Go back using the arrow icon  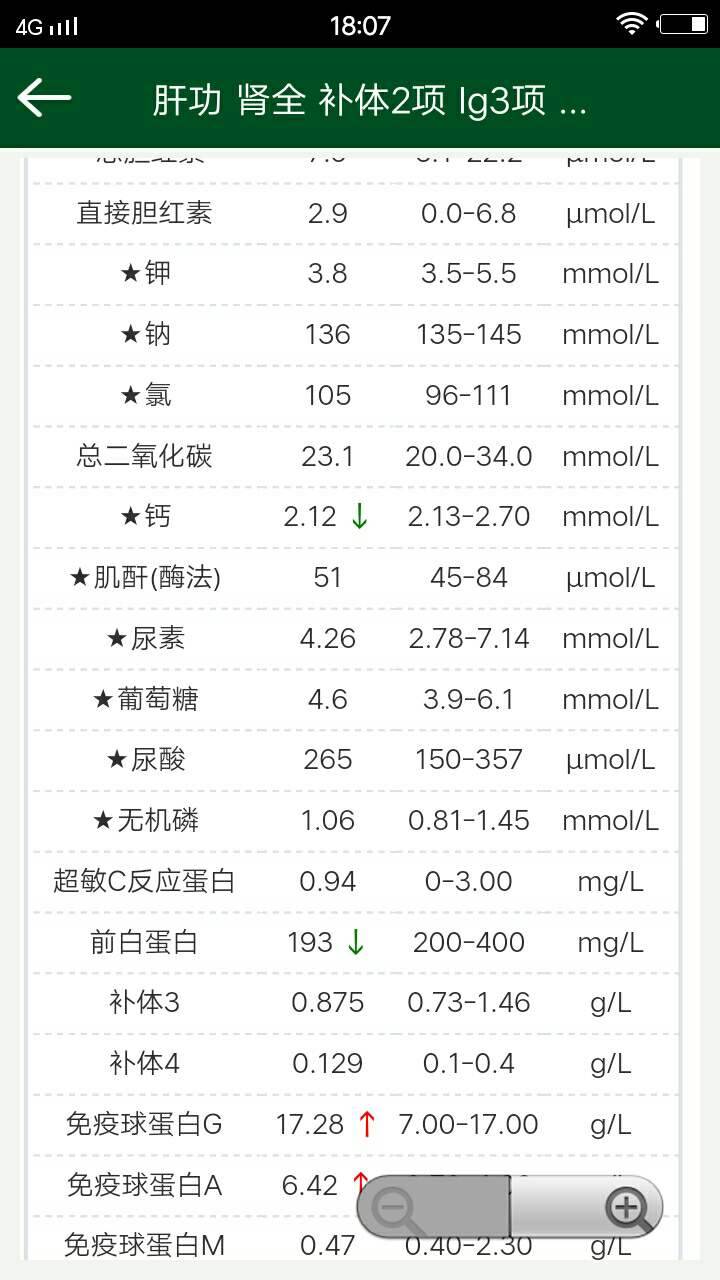point(44,98)
